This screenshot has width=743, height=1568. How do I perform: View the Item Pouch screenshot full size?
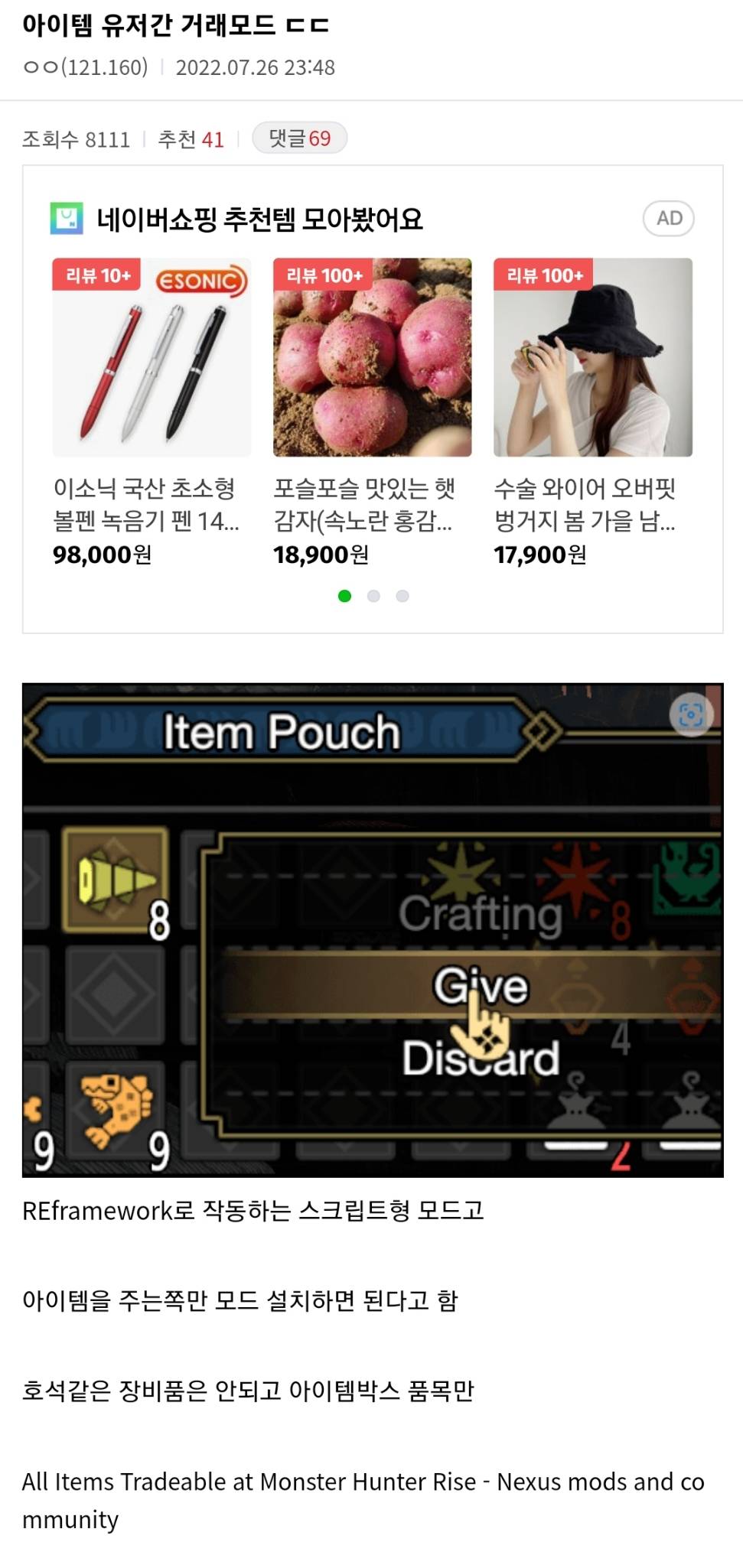pyautogui.click(x=372, y=956)
